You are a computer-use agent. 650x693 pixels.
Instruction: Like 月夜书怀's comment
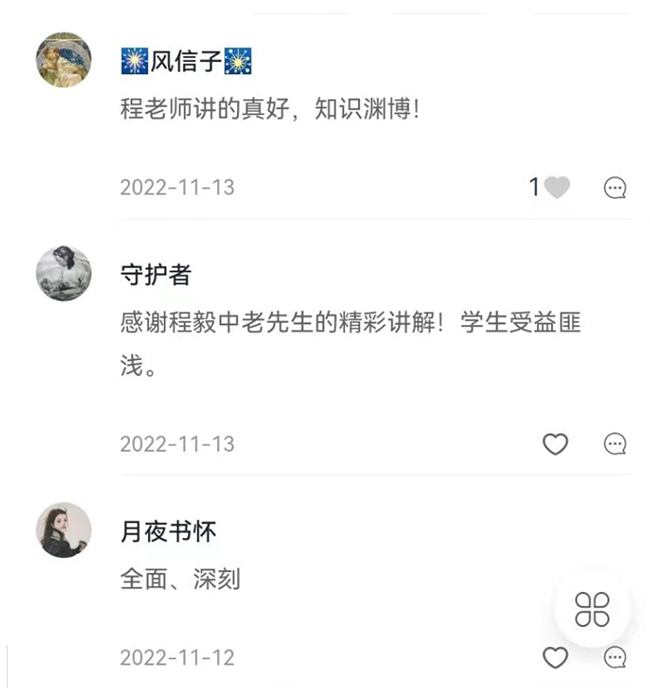pyautogui.click(x=555, y=657)
